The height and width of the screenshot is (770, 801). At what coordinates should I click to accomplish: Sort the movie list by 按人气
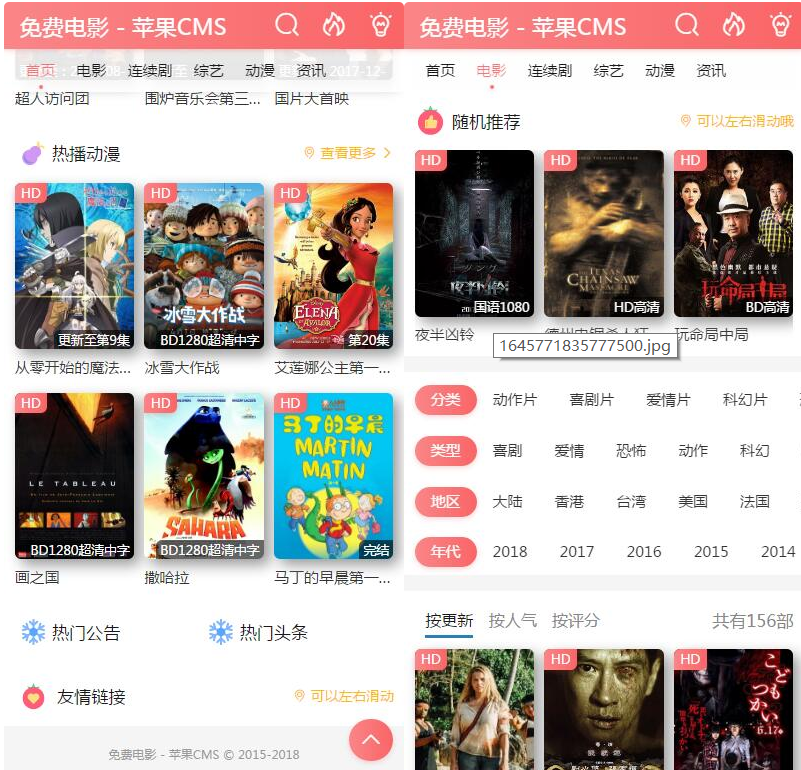(510, 621)
